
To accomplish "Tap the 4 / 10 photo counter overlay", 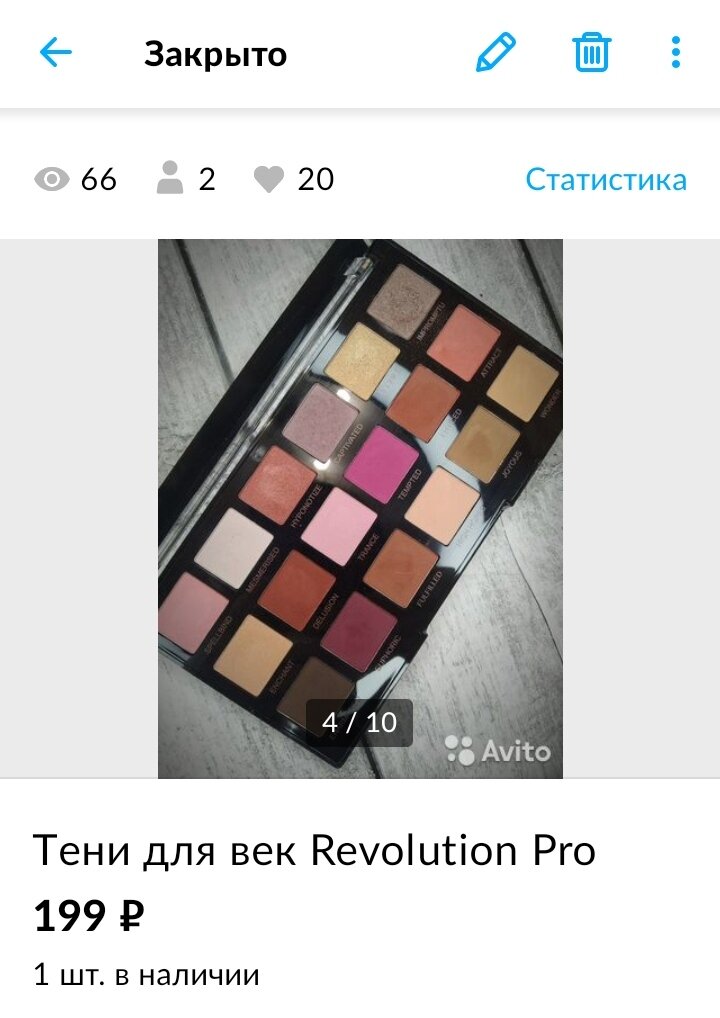I will [x=360, y=719].
